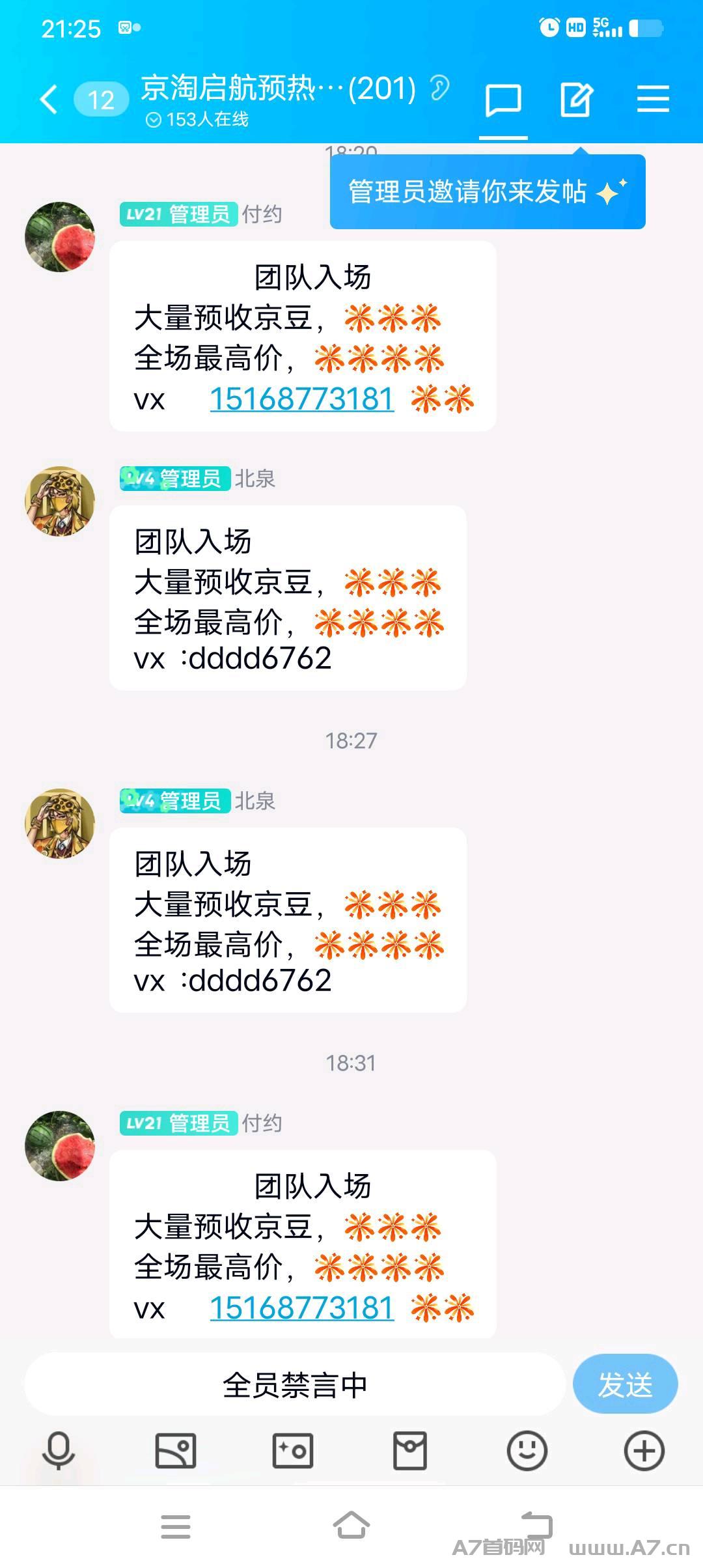Tap phone number 15168773181 in the first 付约 message
The height and width of the screenshot is (1568, 703).
coord(302,399)
